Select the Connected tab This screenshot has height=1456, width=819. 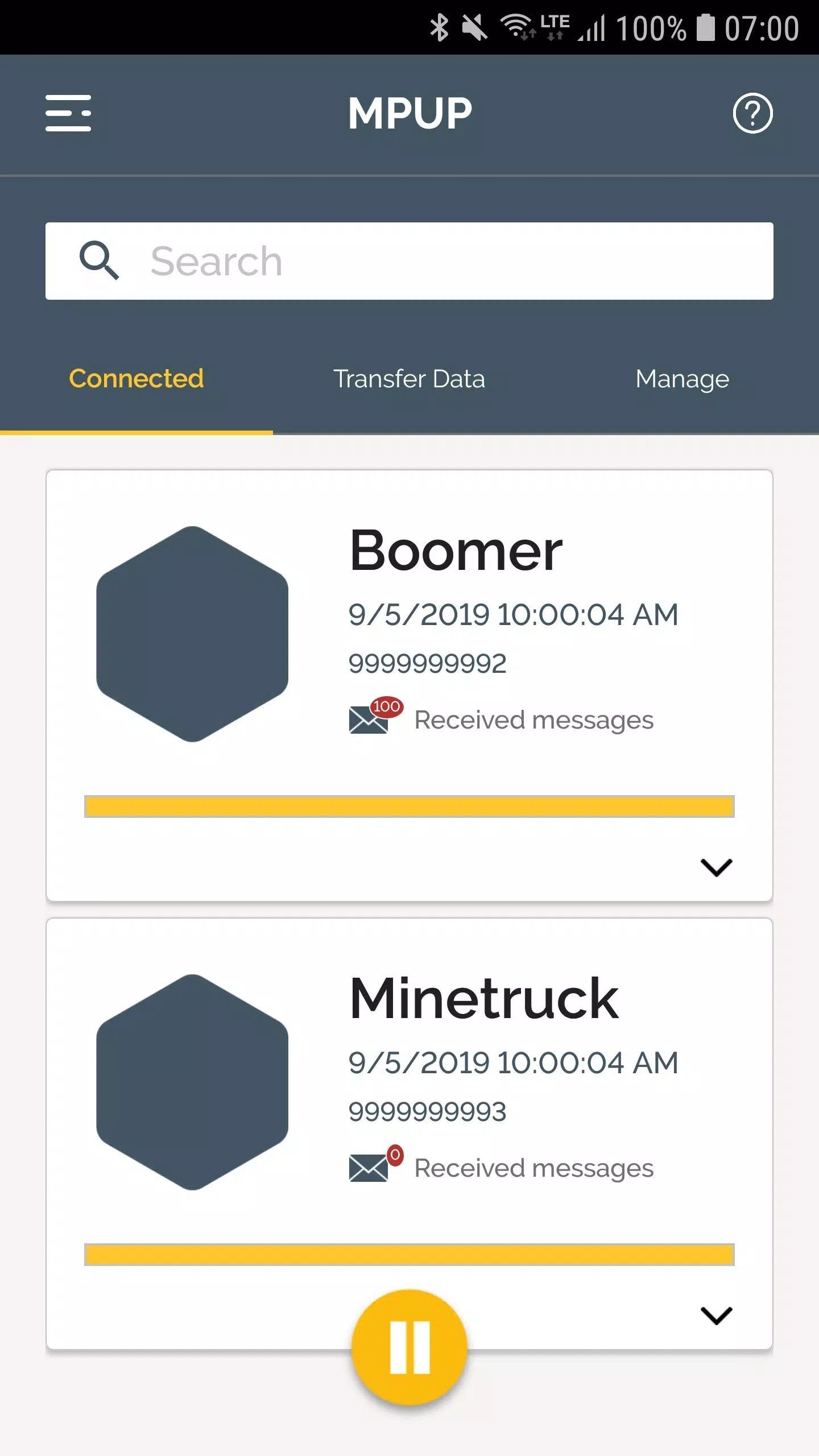coord(136,379)
